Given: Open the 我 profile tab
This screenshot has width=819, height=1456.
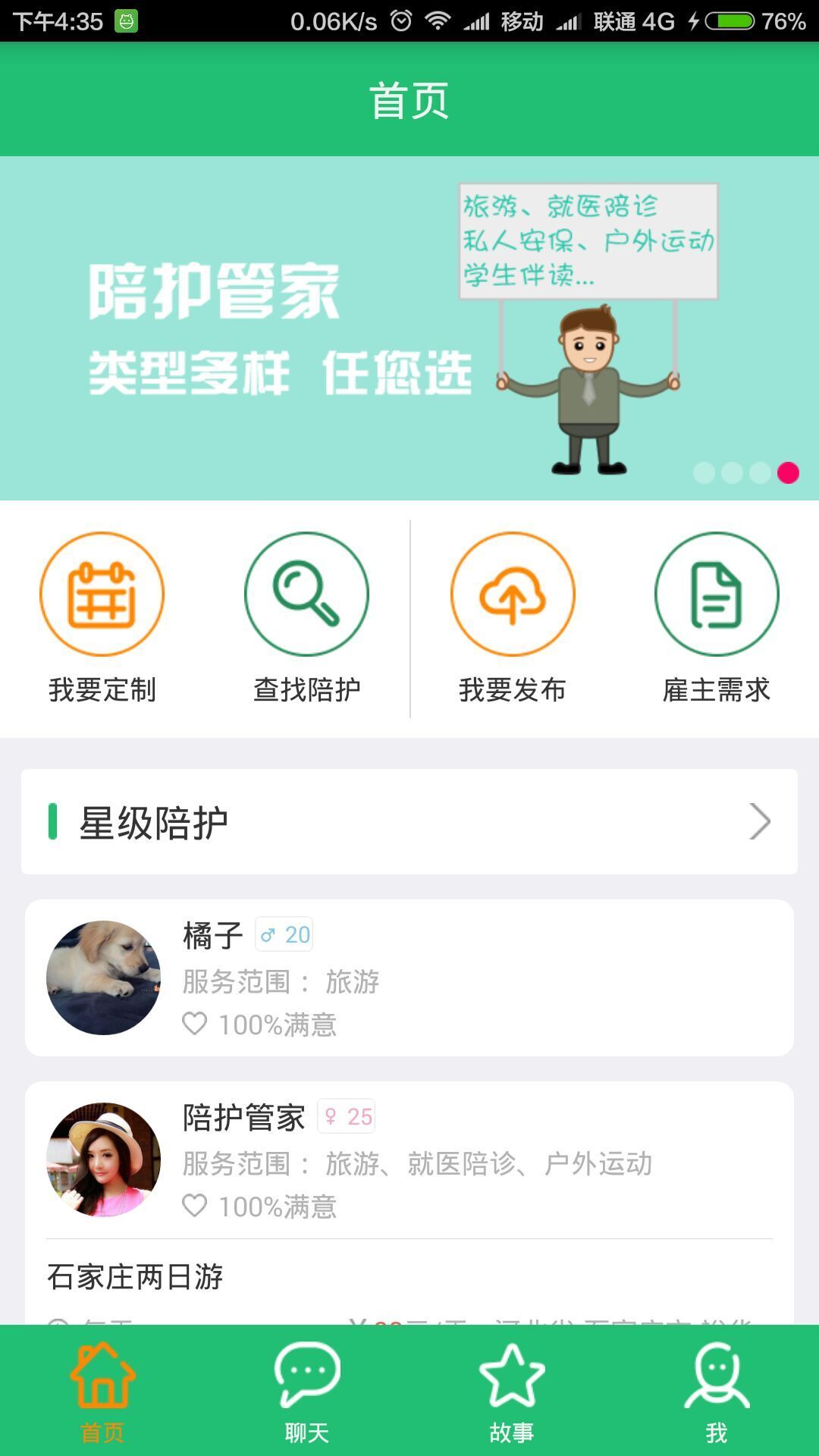Looking at the screenshot, I should [717, 1391].
